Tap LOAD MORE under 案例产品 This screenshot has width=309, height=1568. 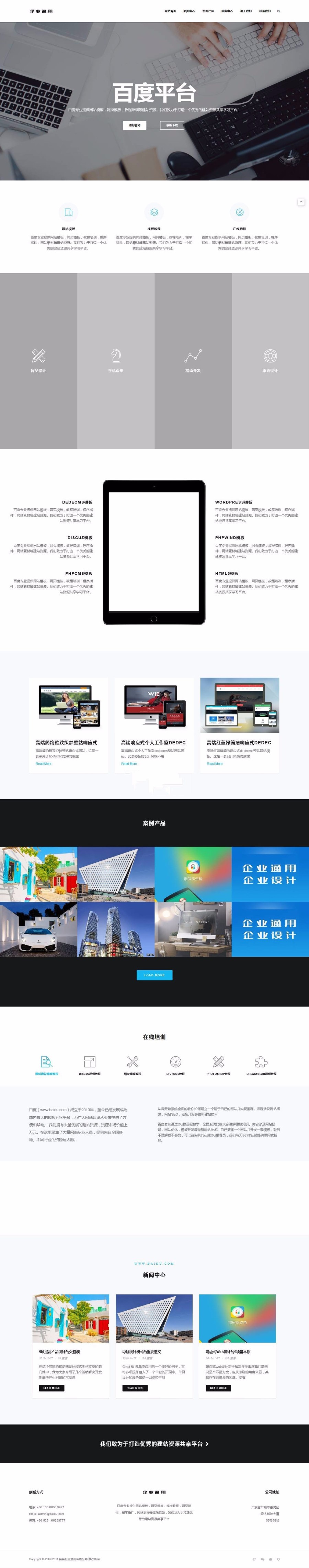(154, 975)
